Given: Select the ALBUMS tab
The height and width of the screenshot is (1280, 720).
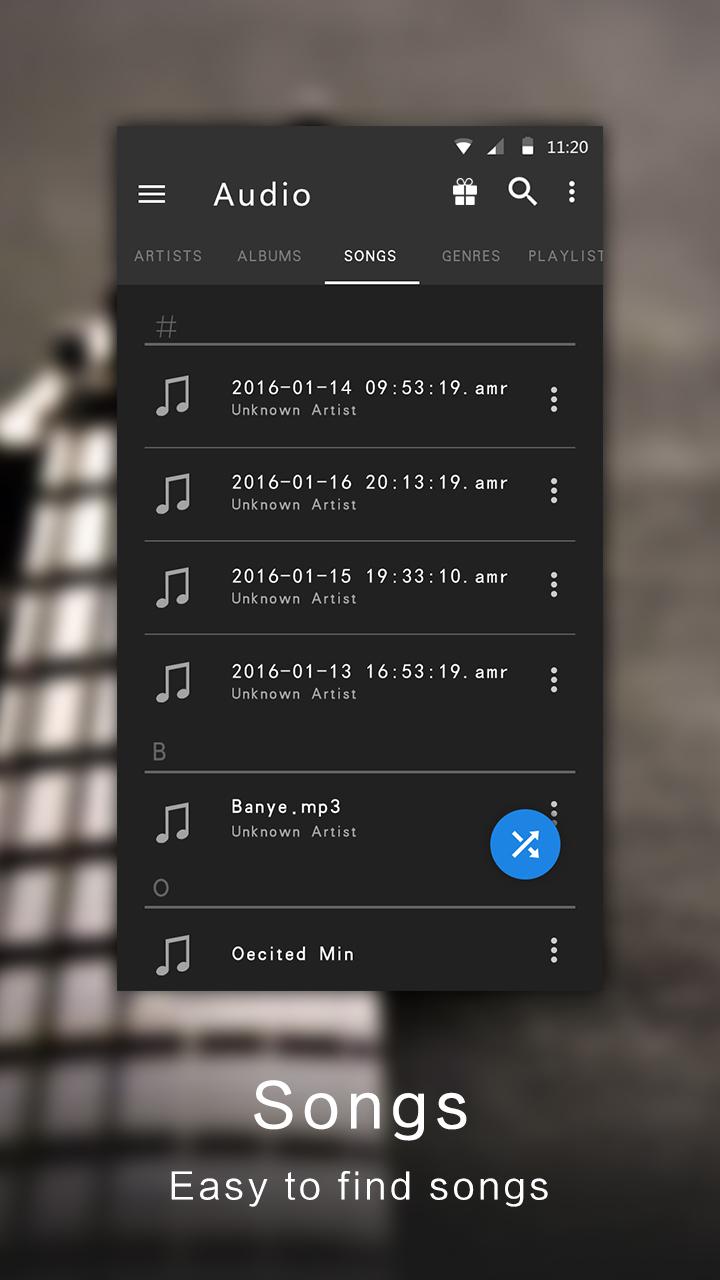Looking at the screenshot, I should (269, 256).
